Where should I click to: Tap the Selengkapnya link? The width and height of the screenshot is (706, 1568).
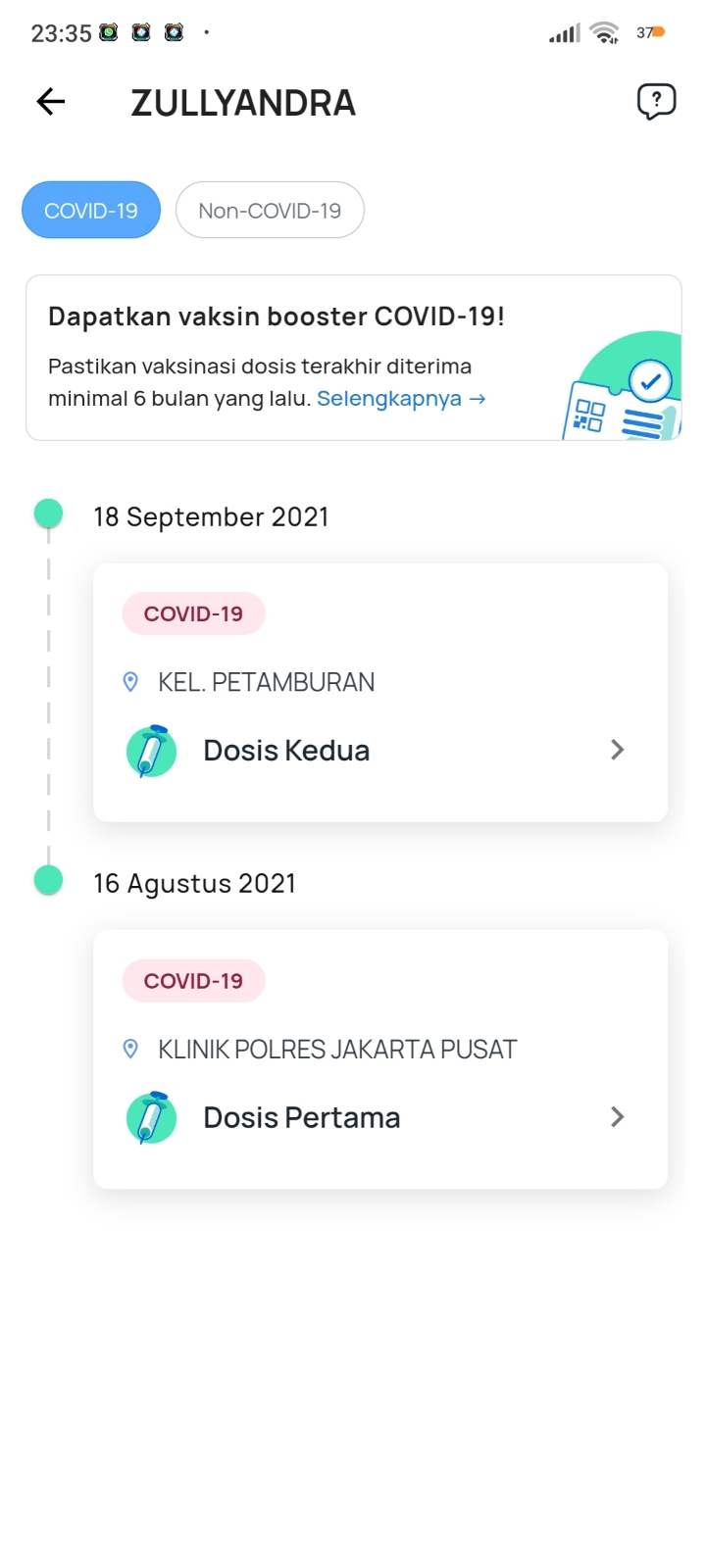401,399
